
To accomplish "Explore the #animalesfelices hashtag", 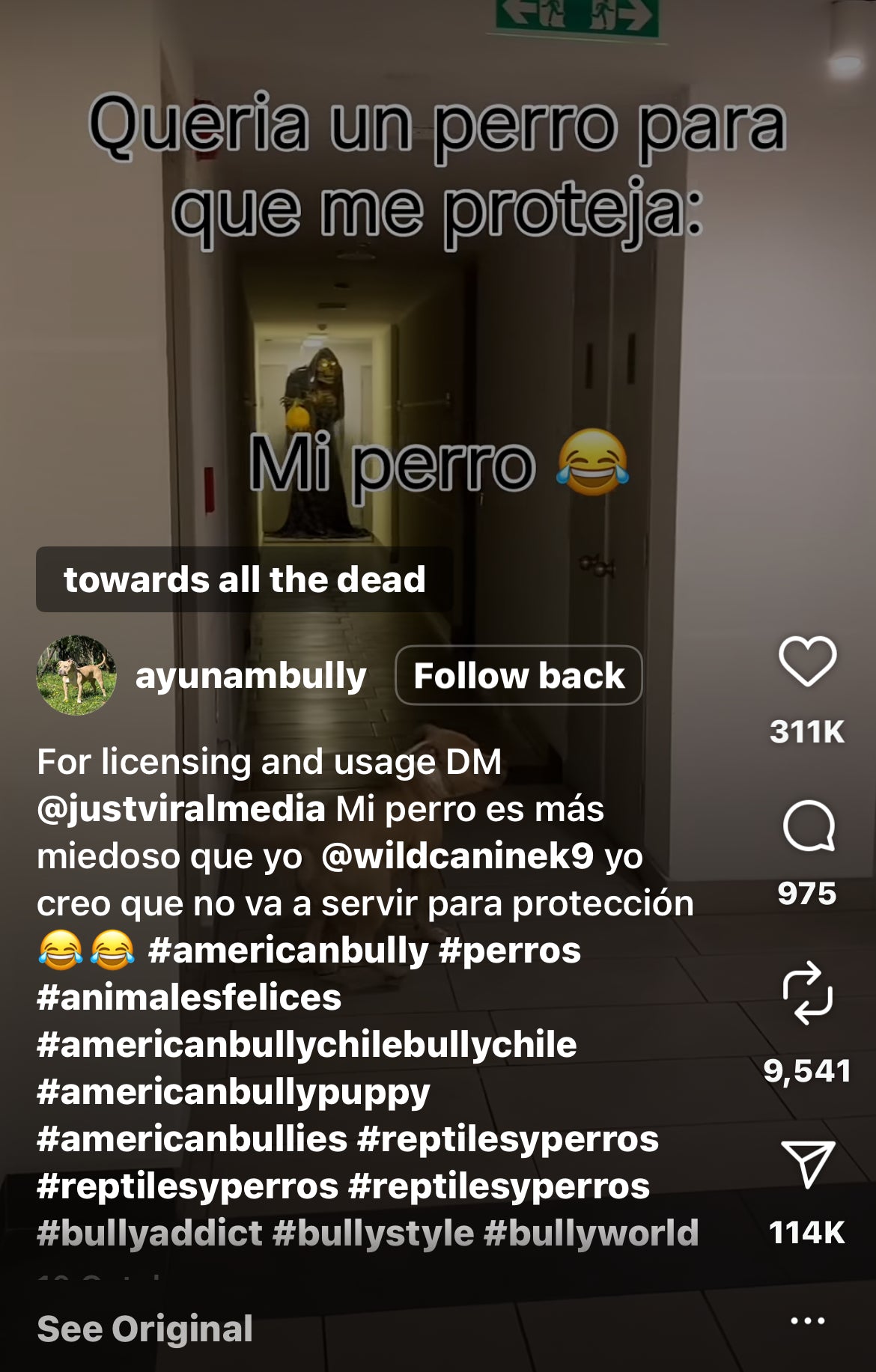I will point(189,998).
